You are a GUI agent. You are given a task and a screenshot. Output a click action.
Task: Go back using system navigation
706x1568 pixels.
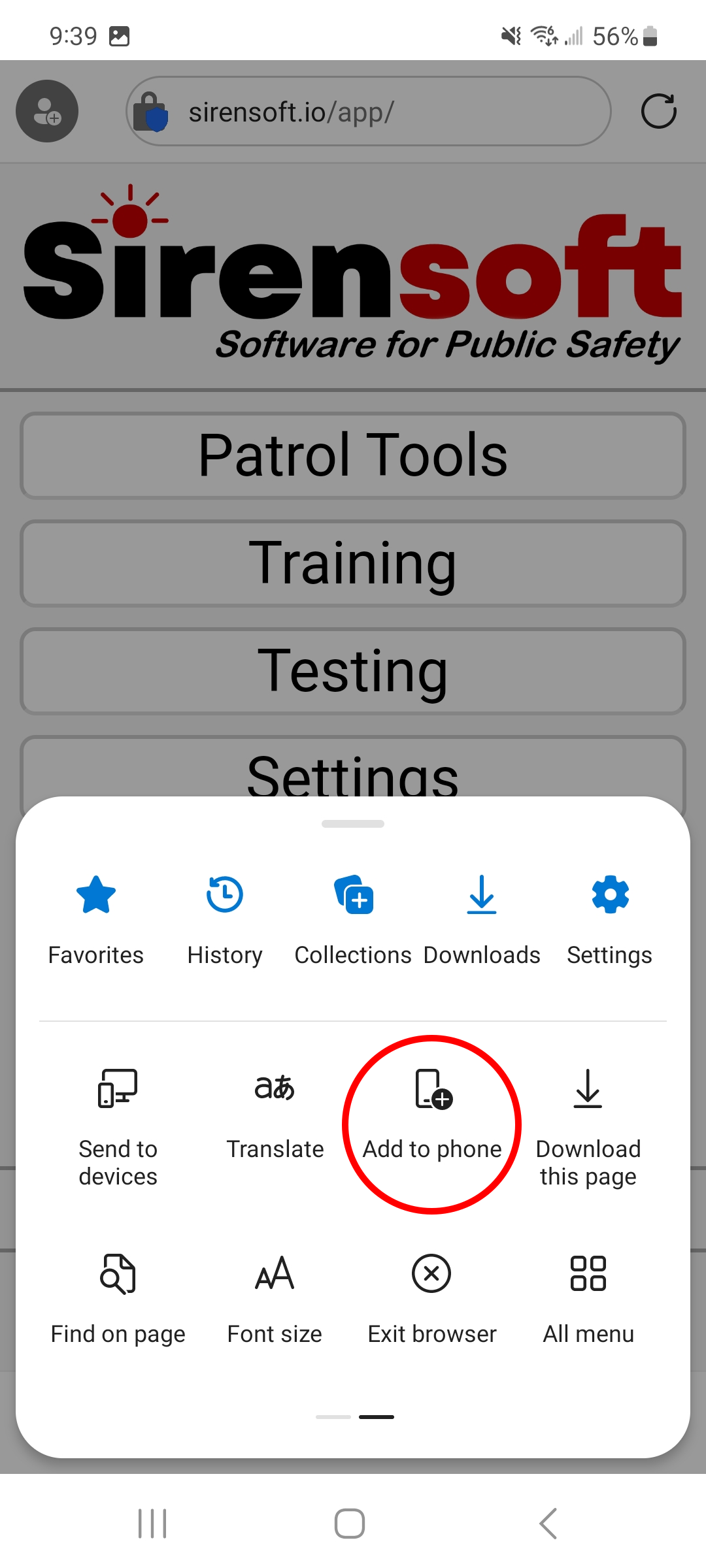548,1524
